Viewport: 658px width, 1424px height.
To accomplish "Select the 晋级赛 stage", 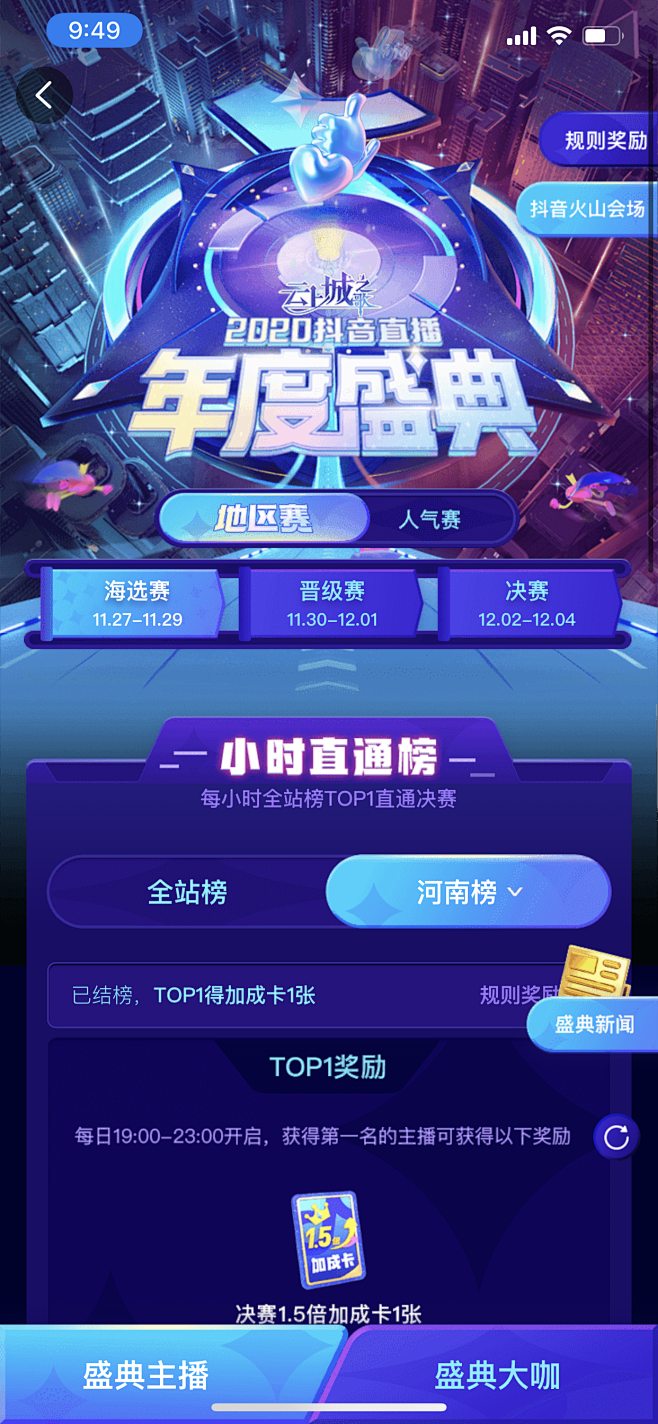I will (332, 603).
